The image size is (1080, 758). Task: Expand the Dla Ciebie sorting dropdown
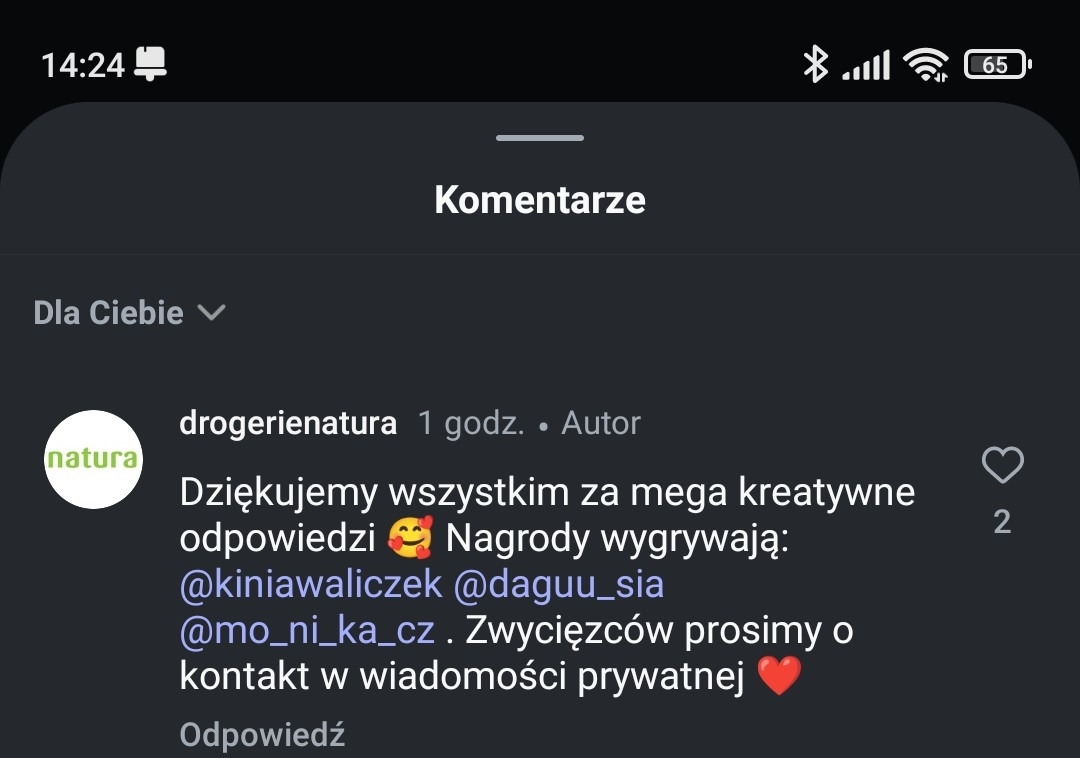tap(130, 313)
